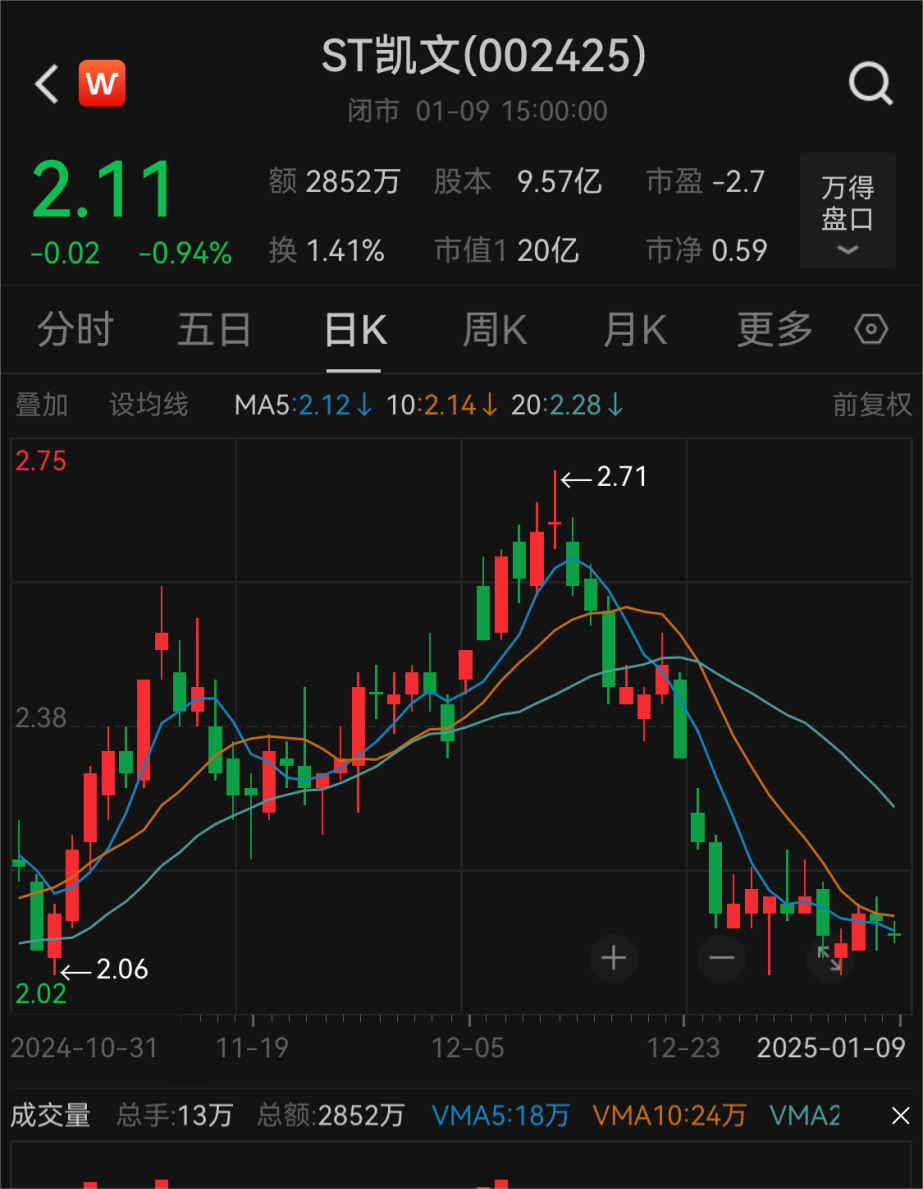Image resolution: width=923 pixels, height=1189 pixels.
Task: Expand the chart to full screen
Action: point(829,958)
